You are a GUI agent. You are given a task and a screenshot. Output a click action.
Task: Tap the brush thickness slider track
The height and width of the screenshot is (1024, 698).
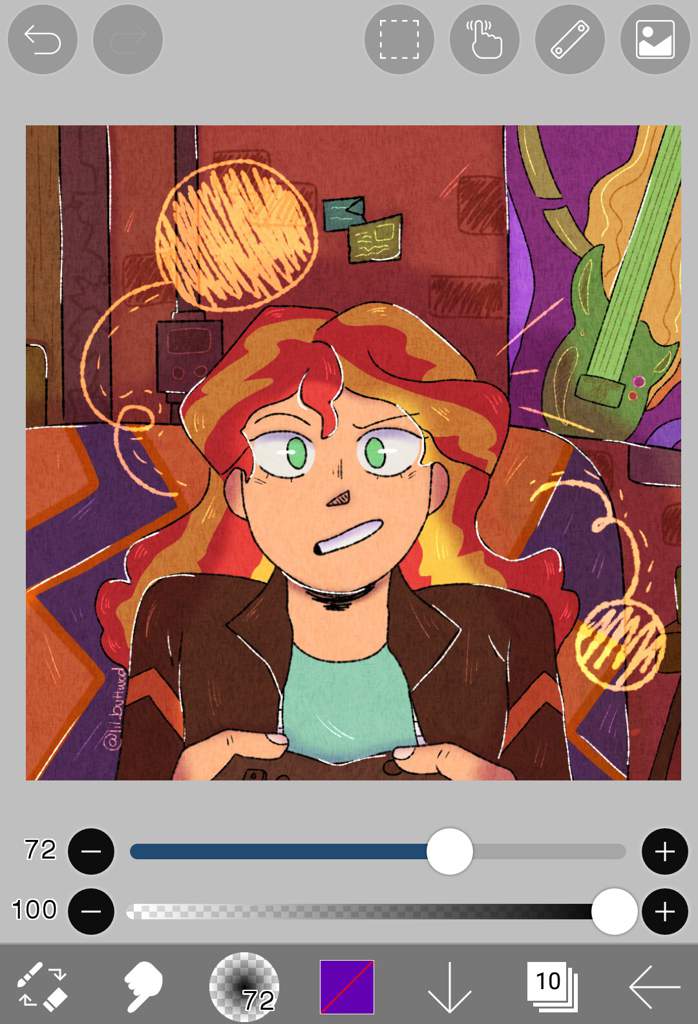tap(300, 852)
